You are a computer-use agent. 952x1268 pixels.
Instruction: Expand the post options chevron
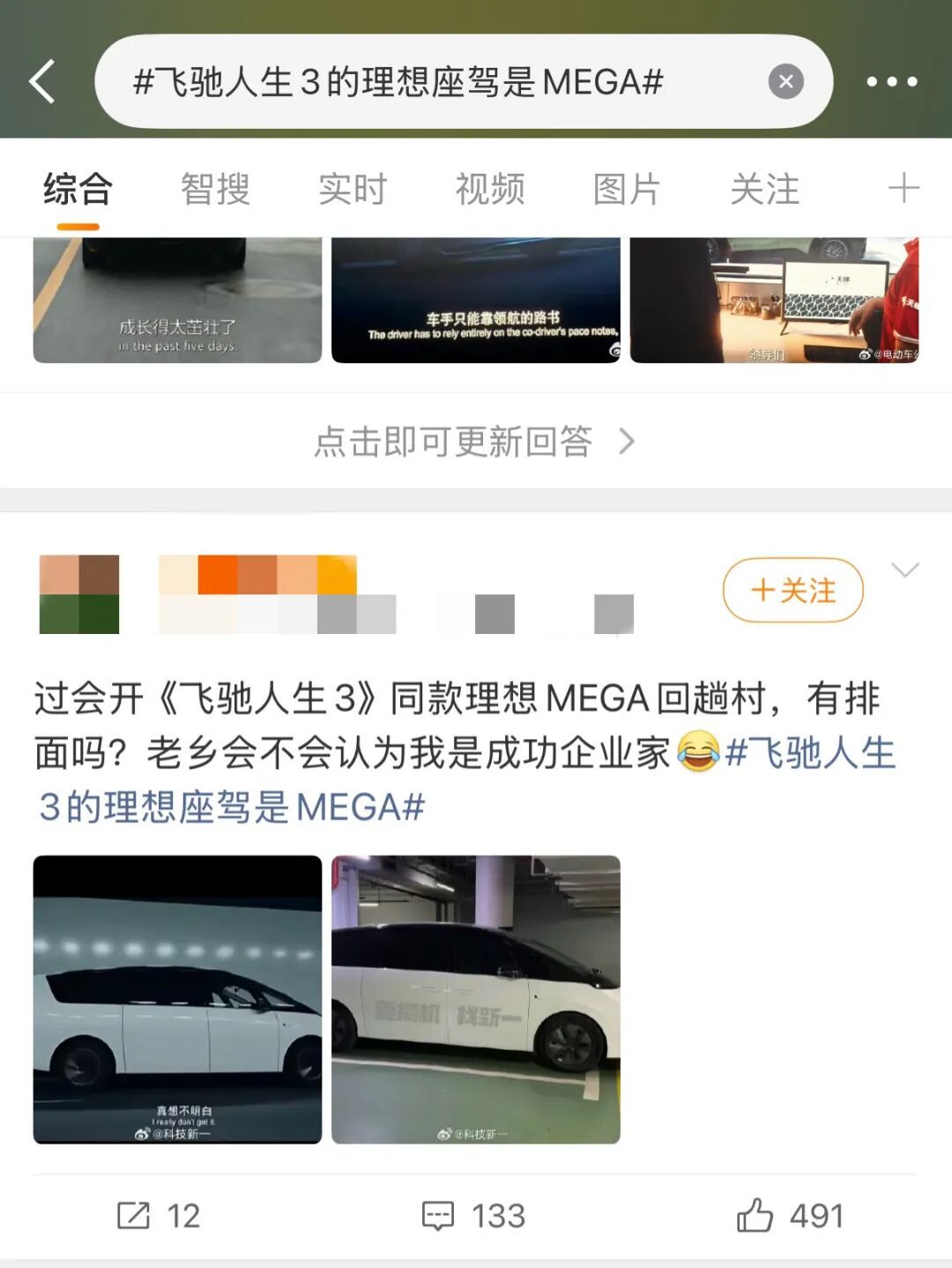(x=905, y=570)
